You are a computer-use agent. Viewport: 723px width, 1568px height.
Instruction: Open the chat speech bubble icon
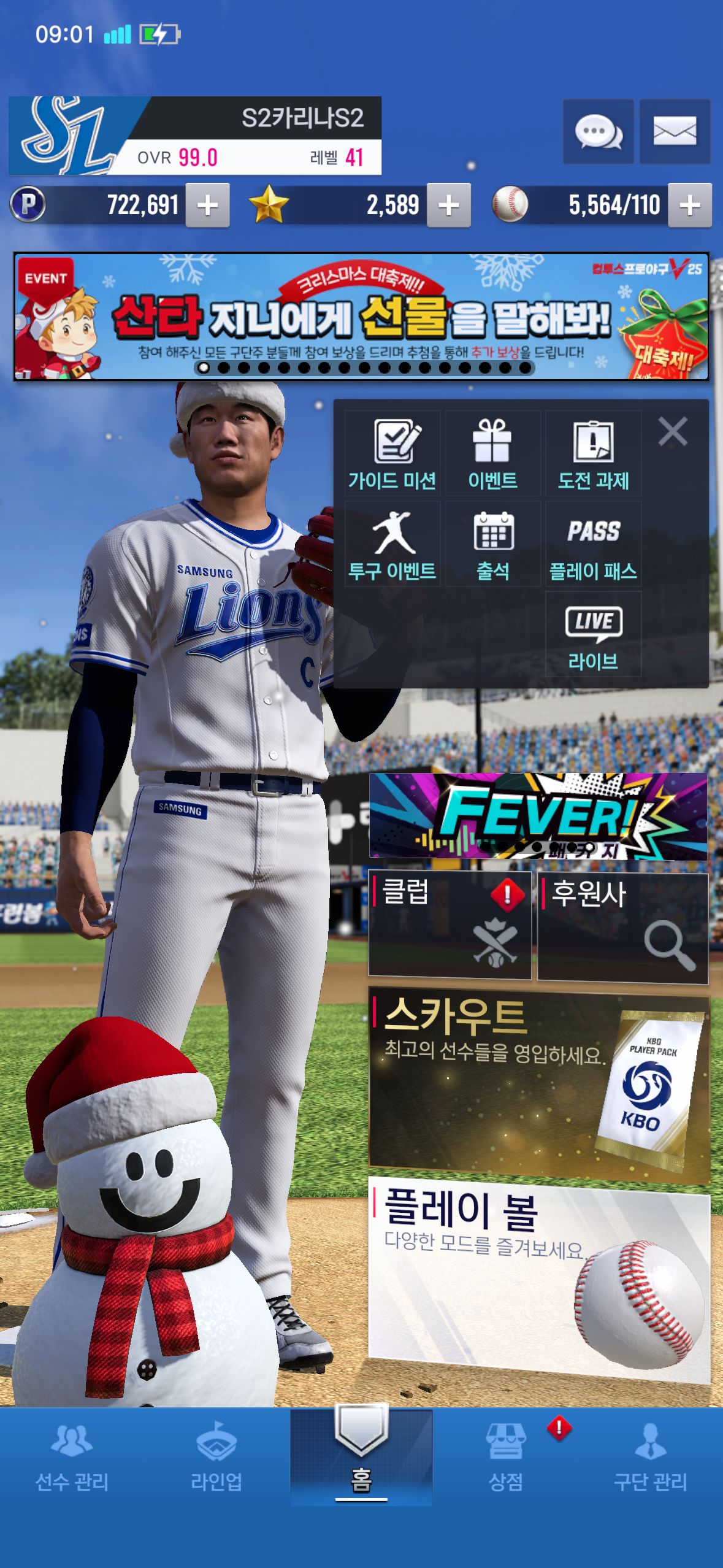tap(598, 131)
